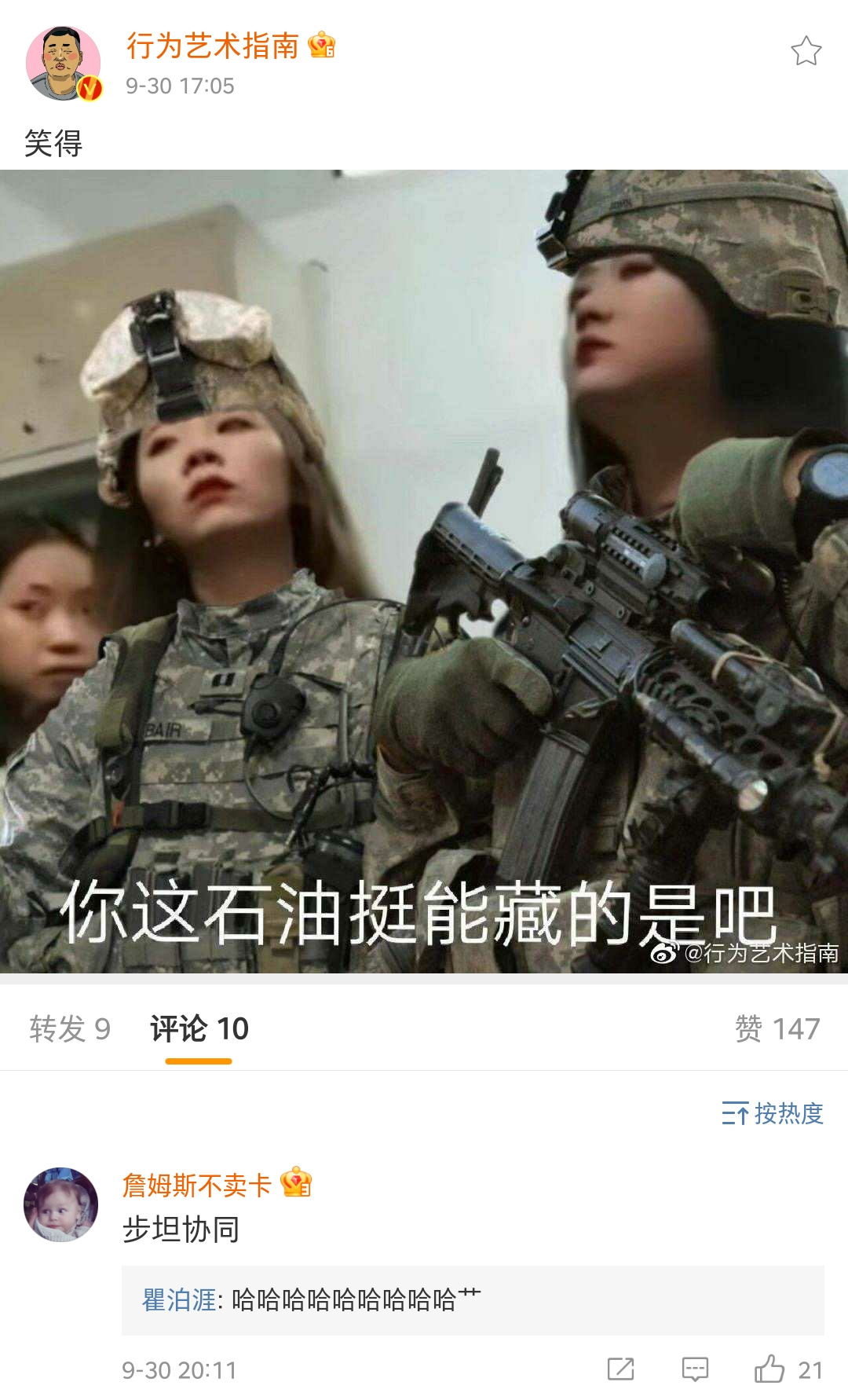Screen dimensions: 848x1400
Task: Repost the 步坦协同 comment
Action: (x=620, y=1369)
